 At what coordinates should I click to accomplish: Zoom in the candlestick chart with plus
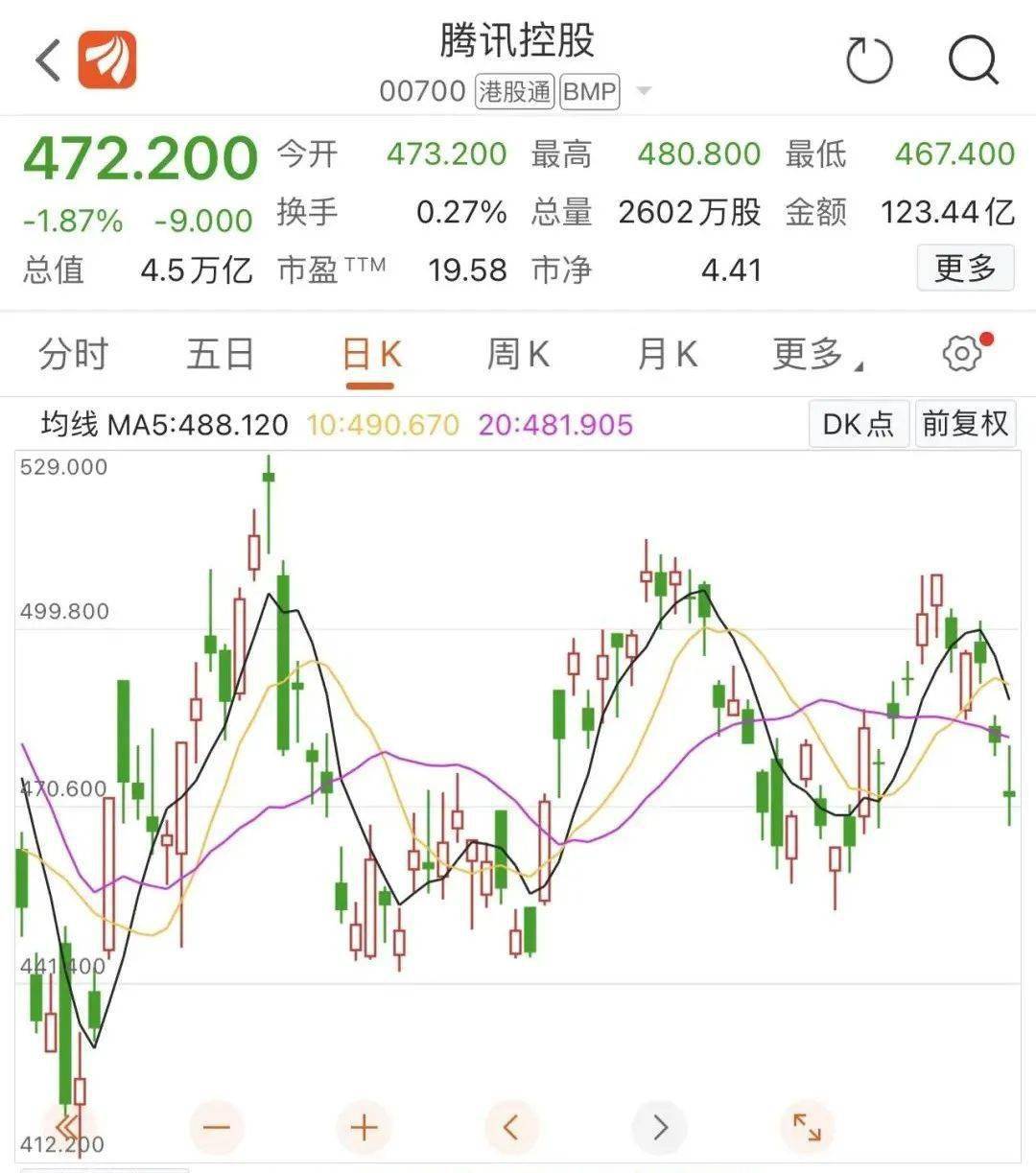click(x=363, y=1128)
